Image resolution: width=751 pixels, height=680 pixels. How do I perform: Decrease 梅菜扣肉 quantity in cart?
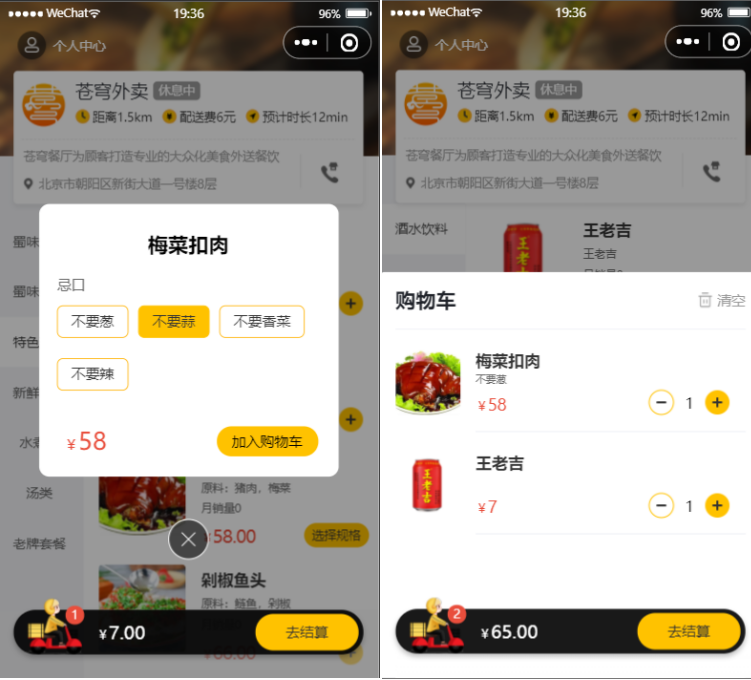661,403
